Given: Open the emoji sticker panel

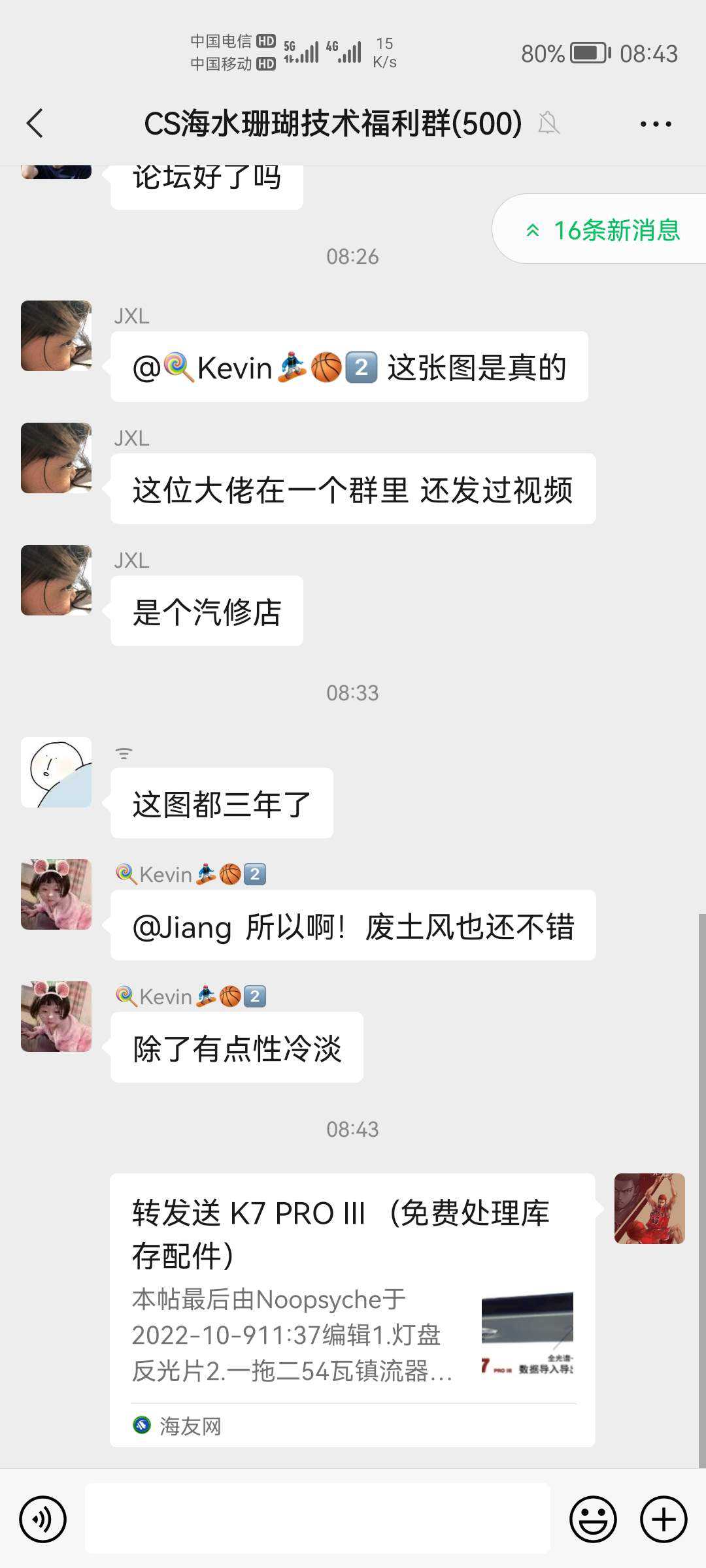Looking at the screenshot, I should point(593,1519).
